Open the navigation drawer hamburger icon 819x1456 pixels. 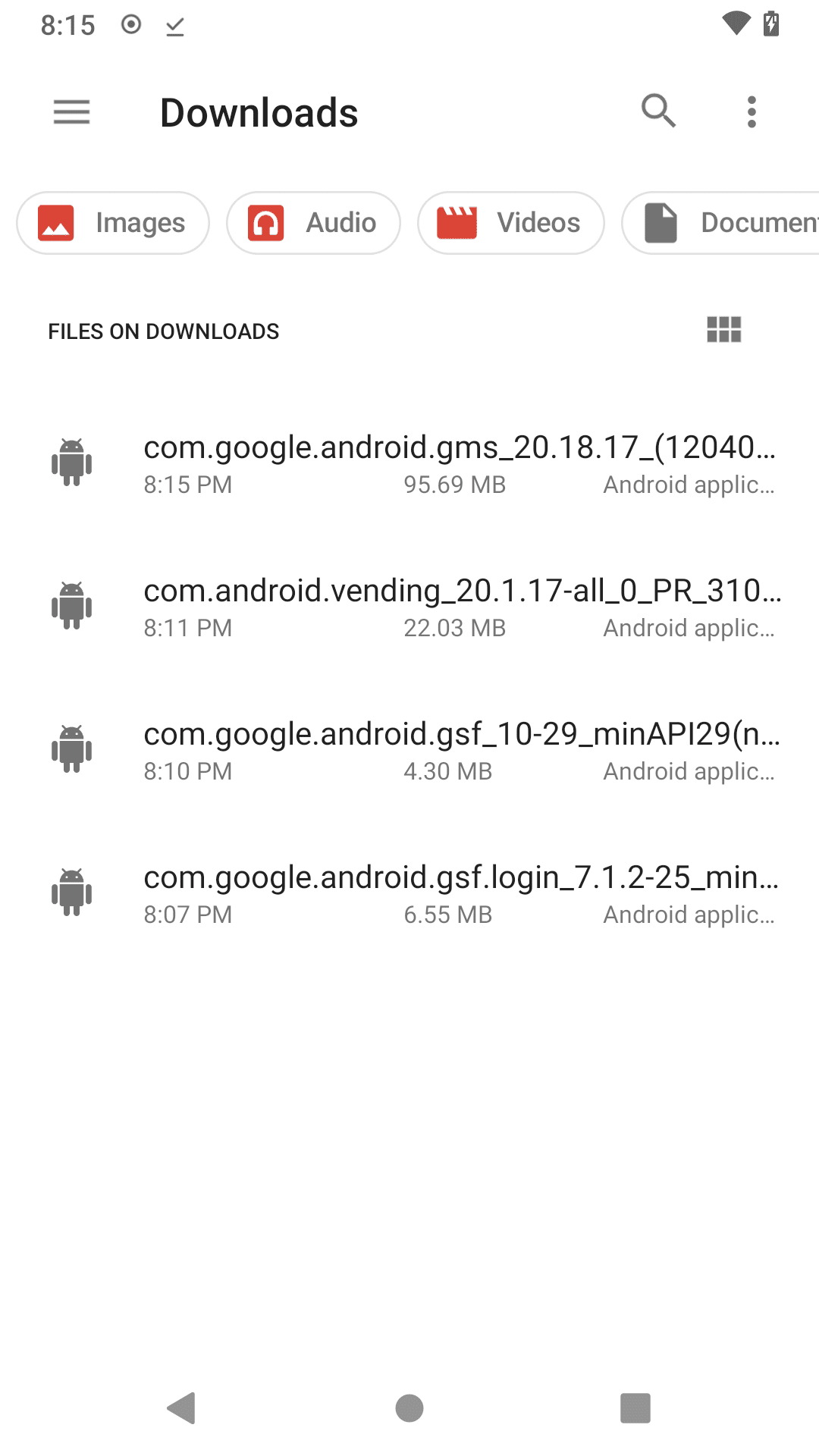(71, 111)
